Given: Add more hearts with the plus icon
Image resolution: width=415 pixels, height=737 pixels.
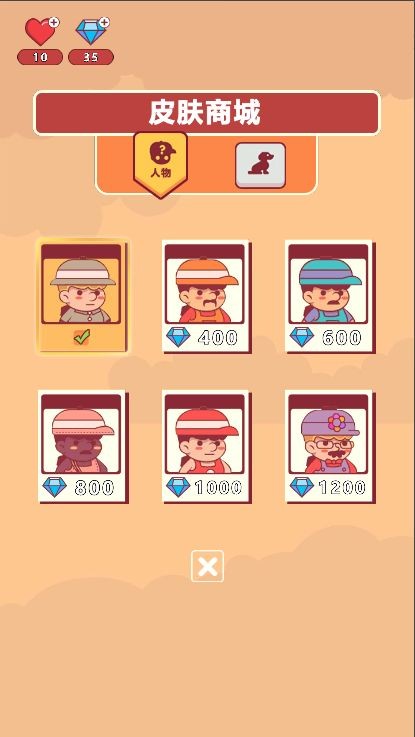Looking at the screenshot, I should pyautogui.click(x=54, y=22).
